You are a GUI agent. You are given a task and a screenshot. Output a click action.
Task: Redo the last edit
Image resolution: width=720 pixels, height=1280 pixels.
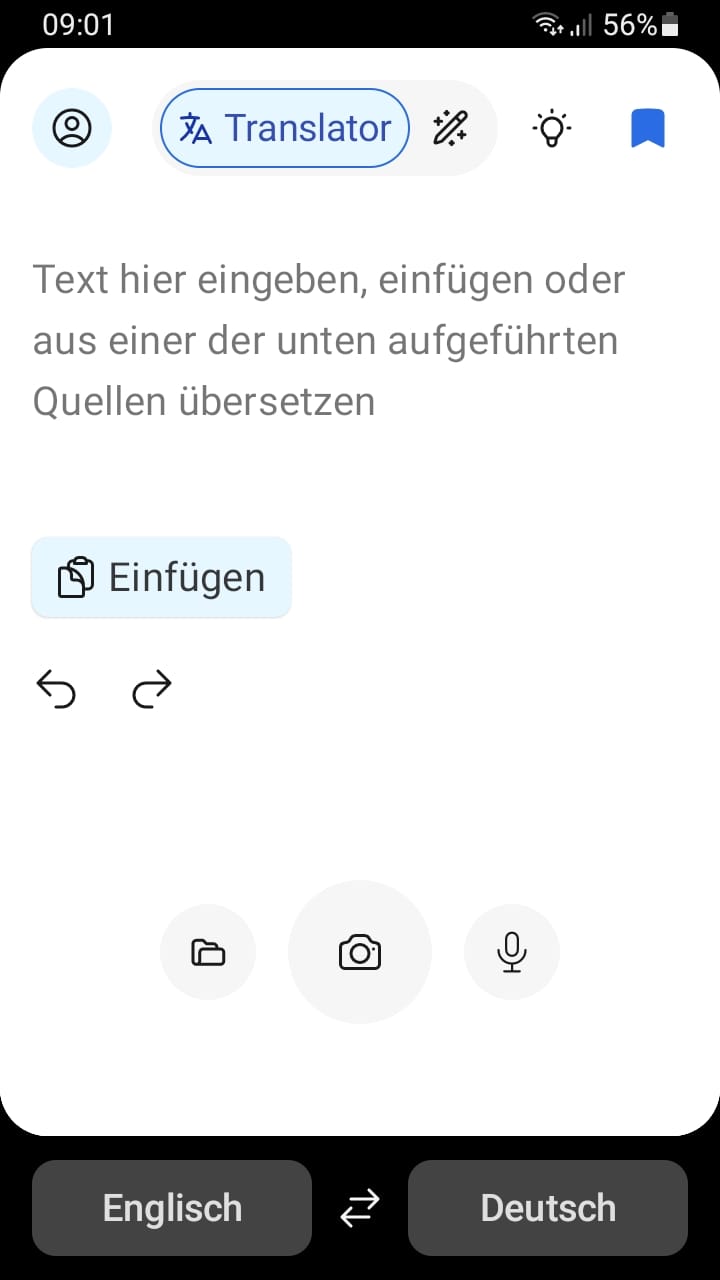click(152, 689)
